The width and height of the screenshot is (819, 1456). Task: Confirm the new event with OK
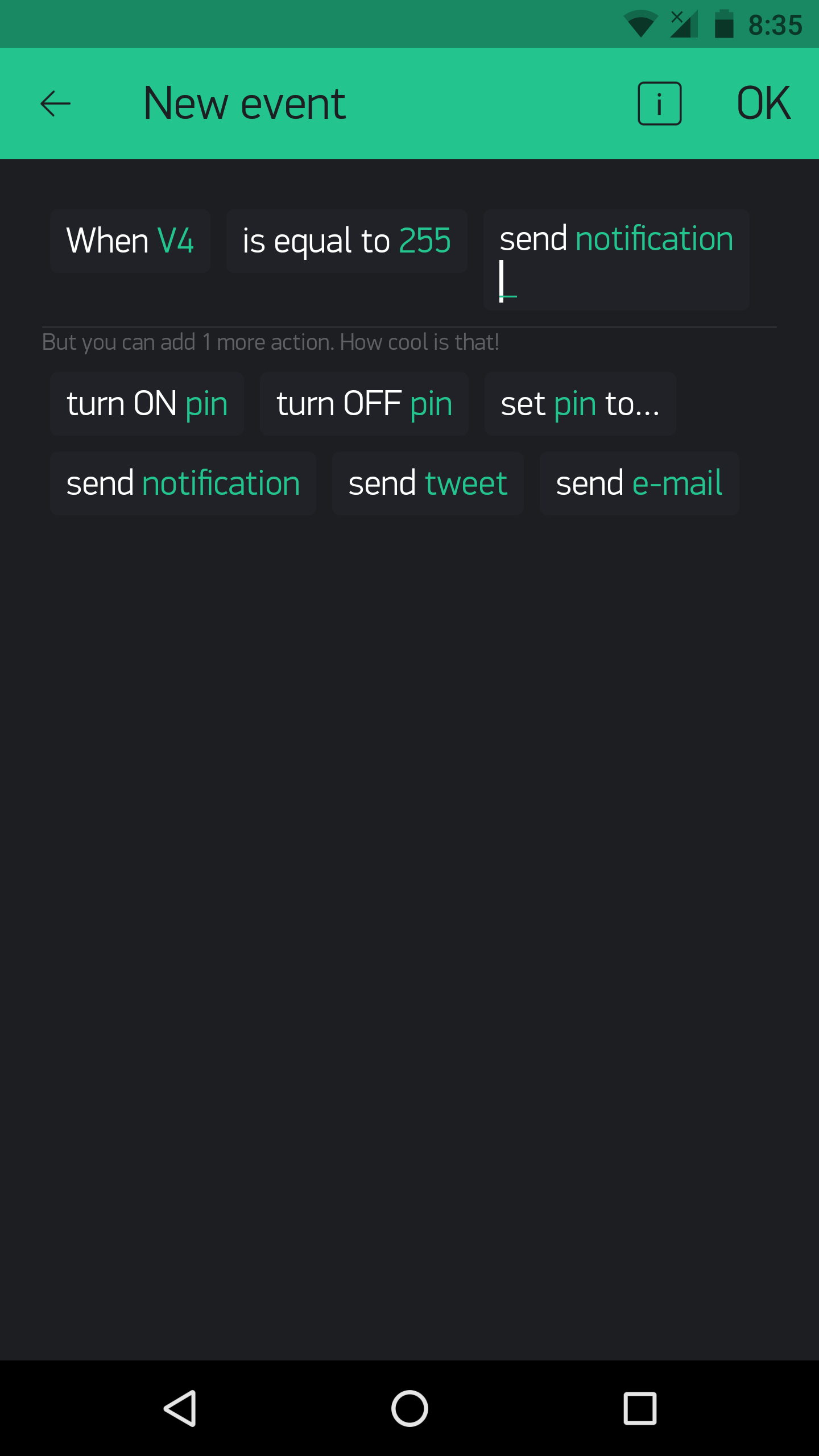click(x=763, y=104)
